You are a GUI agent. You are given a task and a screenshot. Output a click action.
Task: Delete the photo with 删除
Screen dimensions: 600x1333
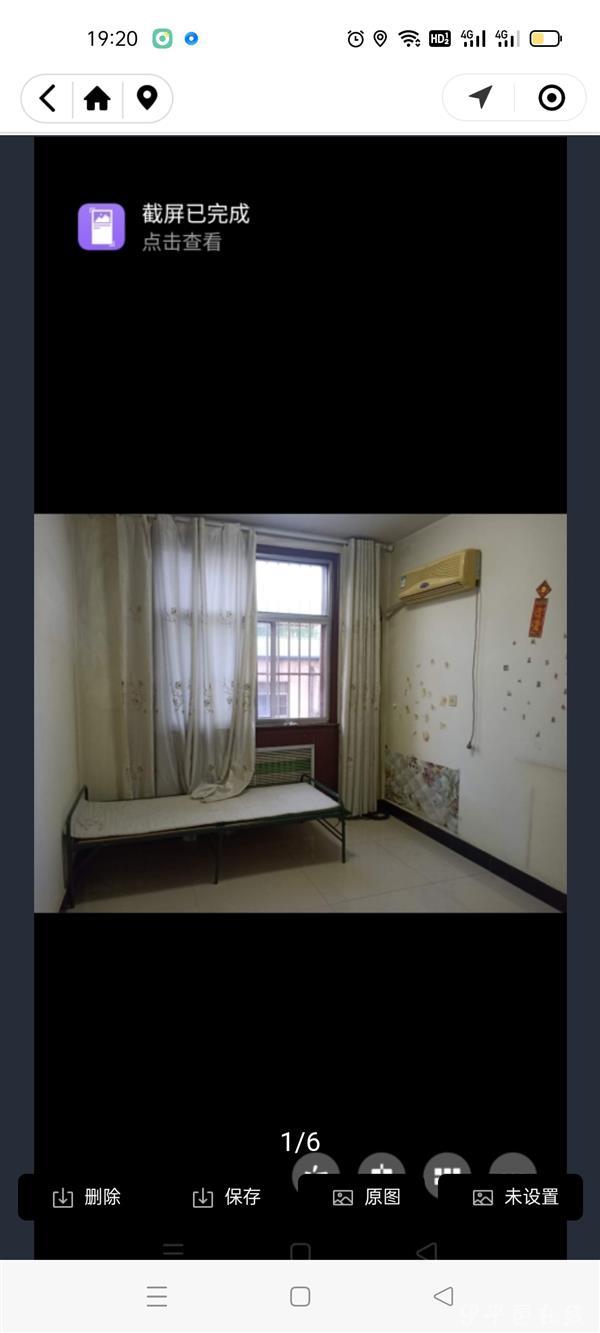tap(87, 1197)
